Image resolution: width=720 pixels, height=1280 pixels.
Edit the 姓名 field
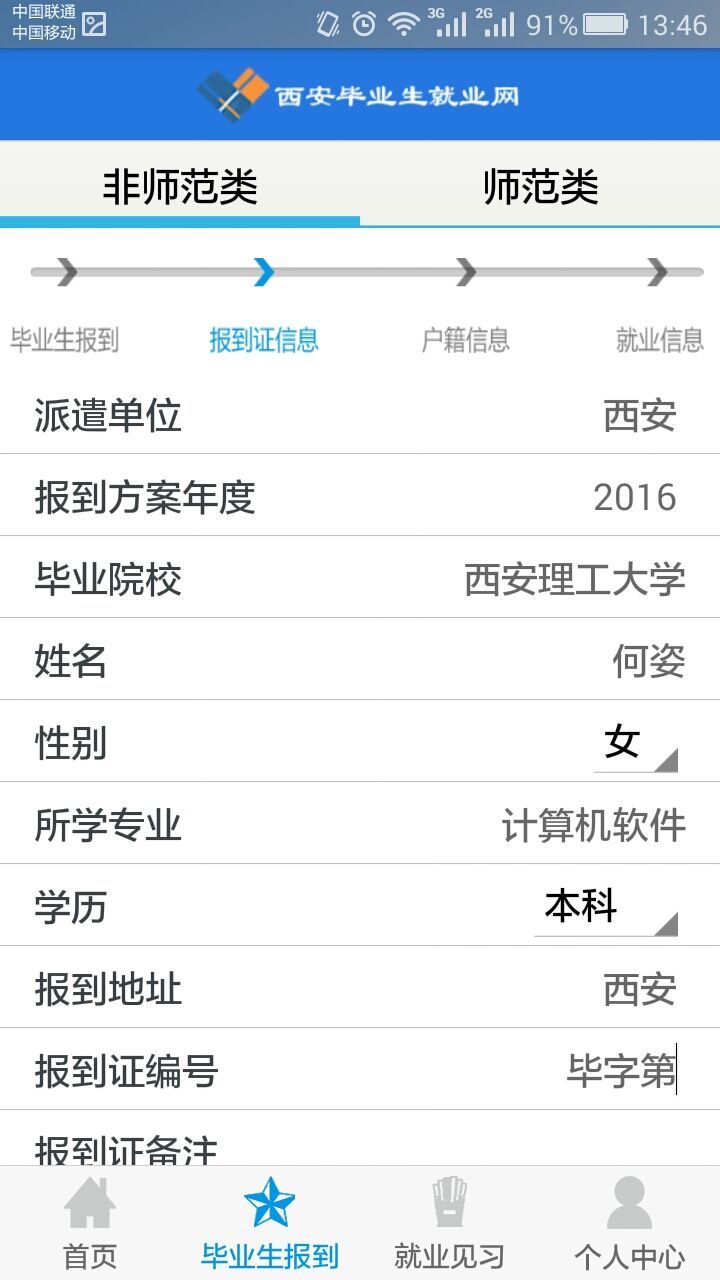point(648,661)
